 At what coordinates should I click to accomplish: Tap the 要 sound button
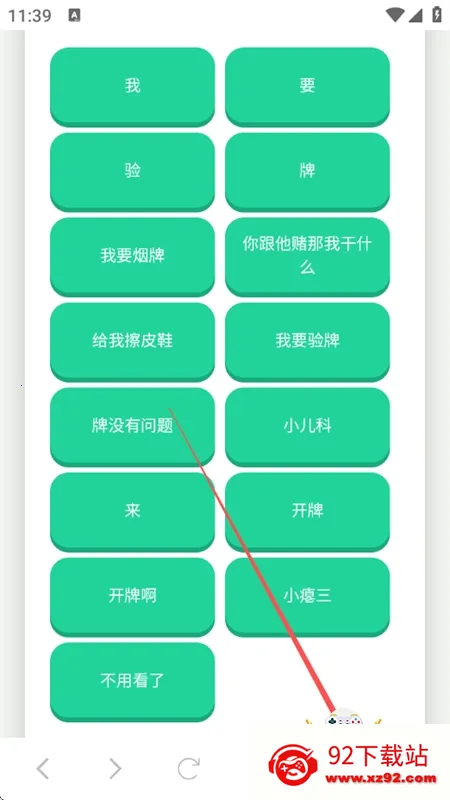(307, 86)
